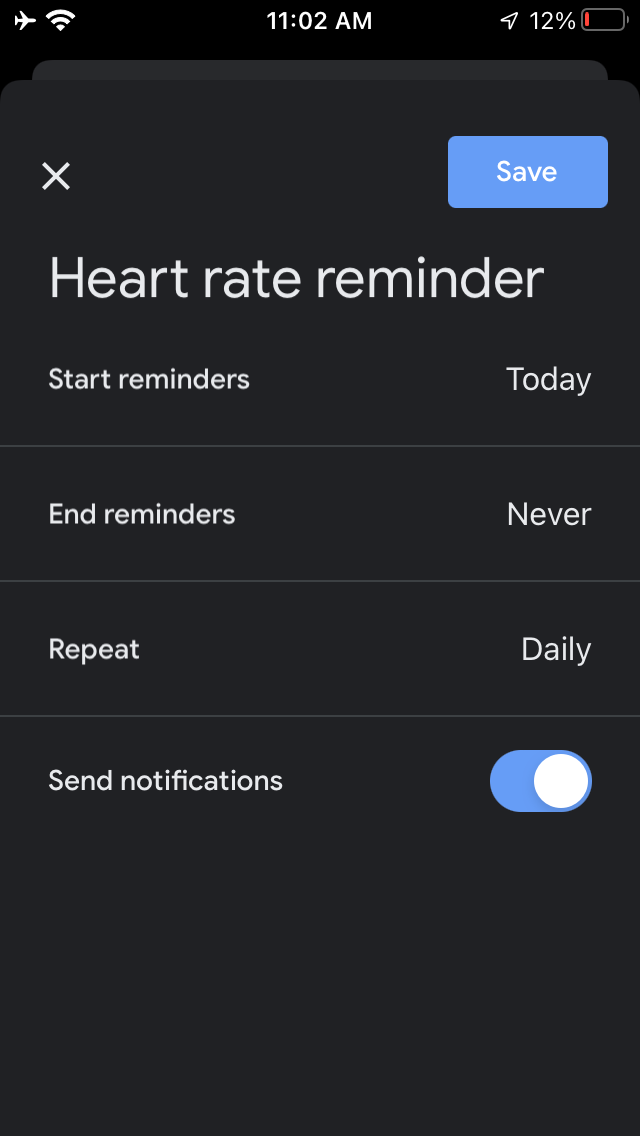Save the heart rate reminder
This screenshot has width=640, height=1136.
click(528, 172)
